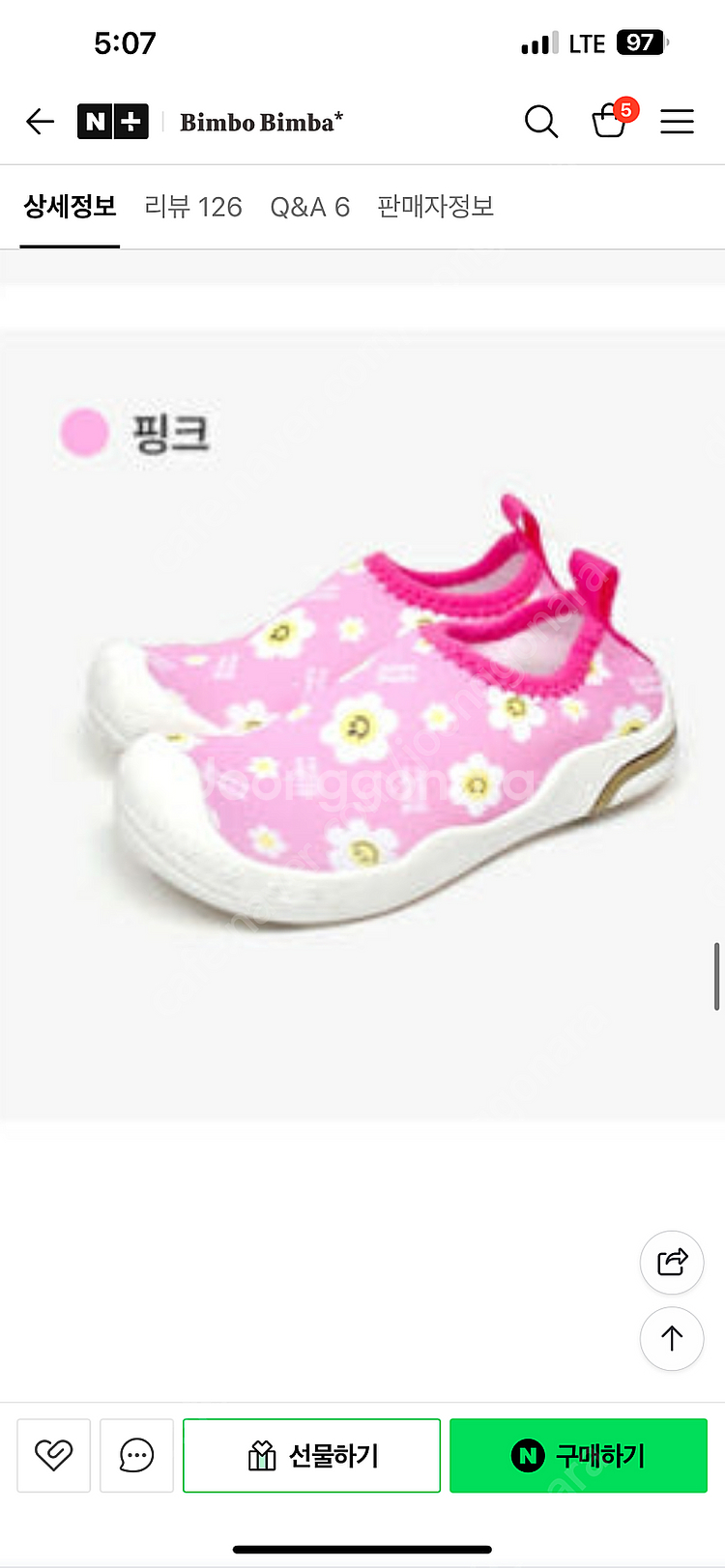This screenshot has width=725, height=1568.
Task: Open the N+ store home logo
Action: click(112, 122)
